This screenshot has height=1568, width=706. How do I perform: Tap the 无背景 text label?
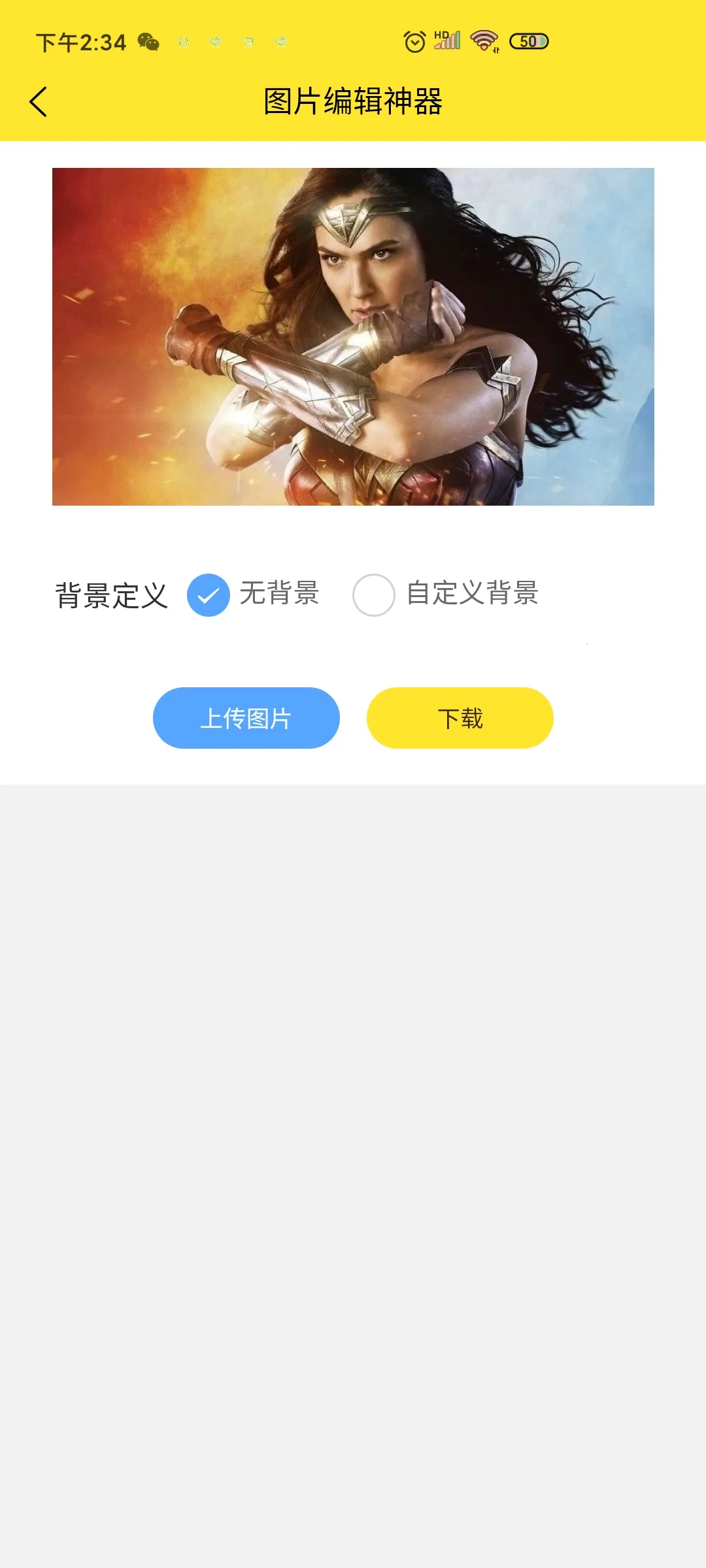[x=281, y=593]
